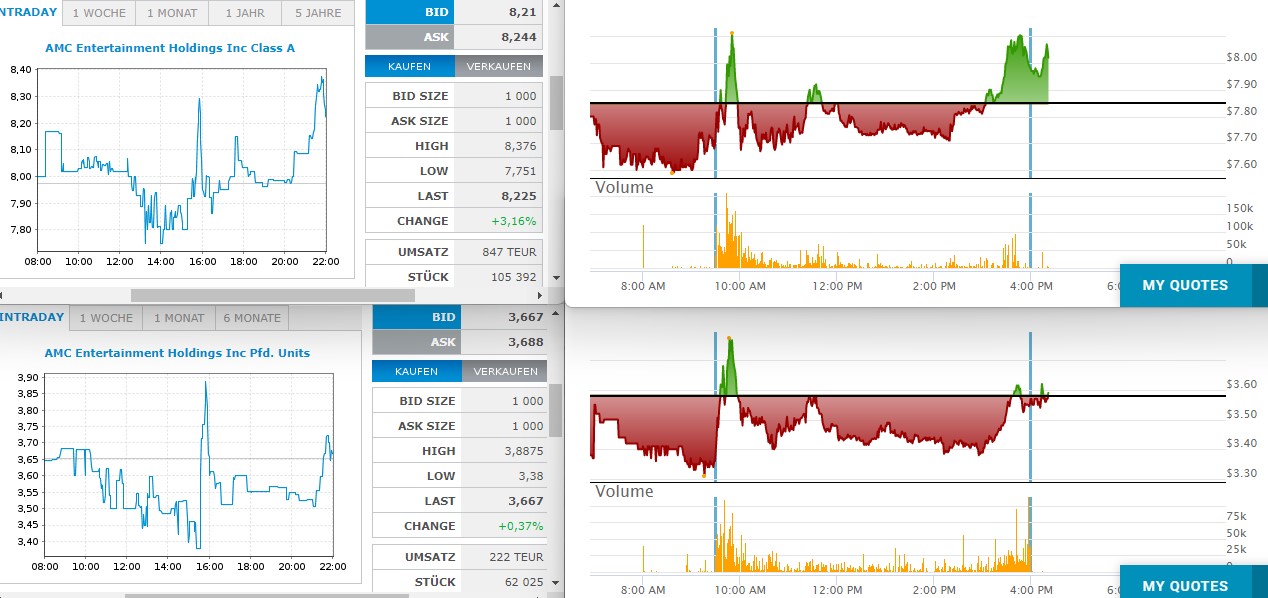Select 6 MONATE tab on Pfd. Units chart

(251, 318)
